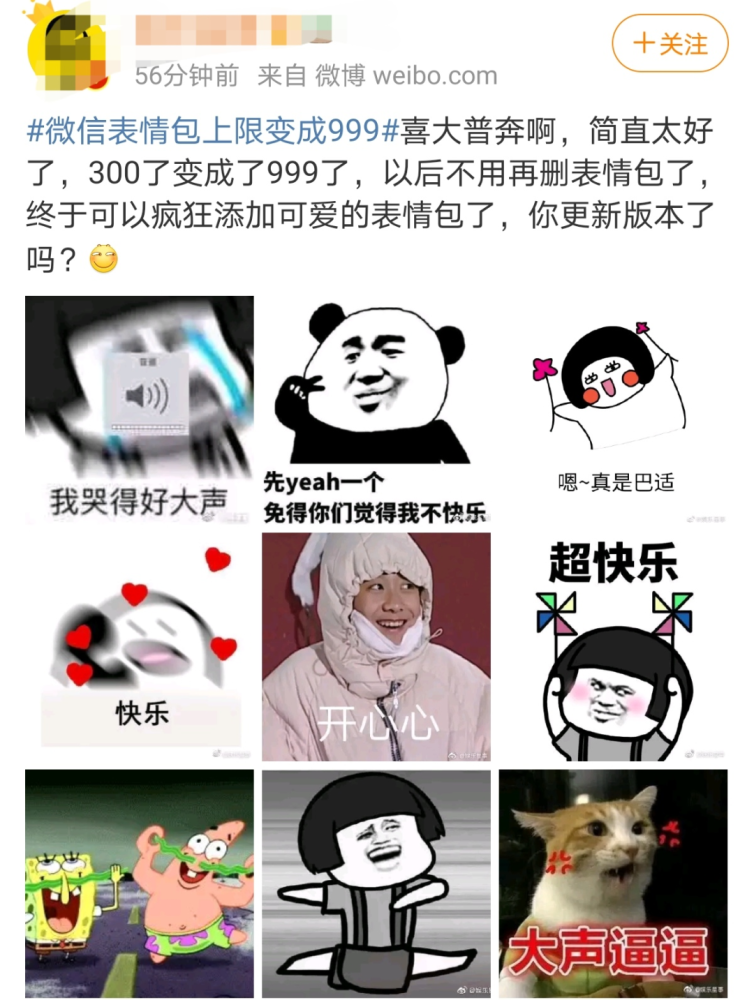Image resolution: width=754 pixels, height=1000 pixels.
Task: Open the cat 大声逼逼 meme image
Action: point(613,884)
